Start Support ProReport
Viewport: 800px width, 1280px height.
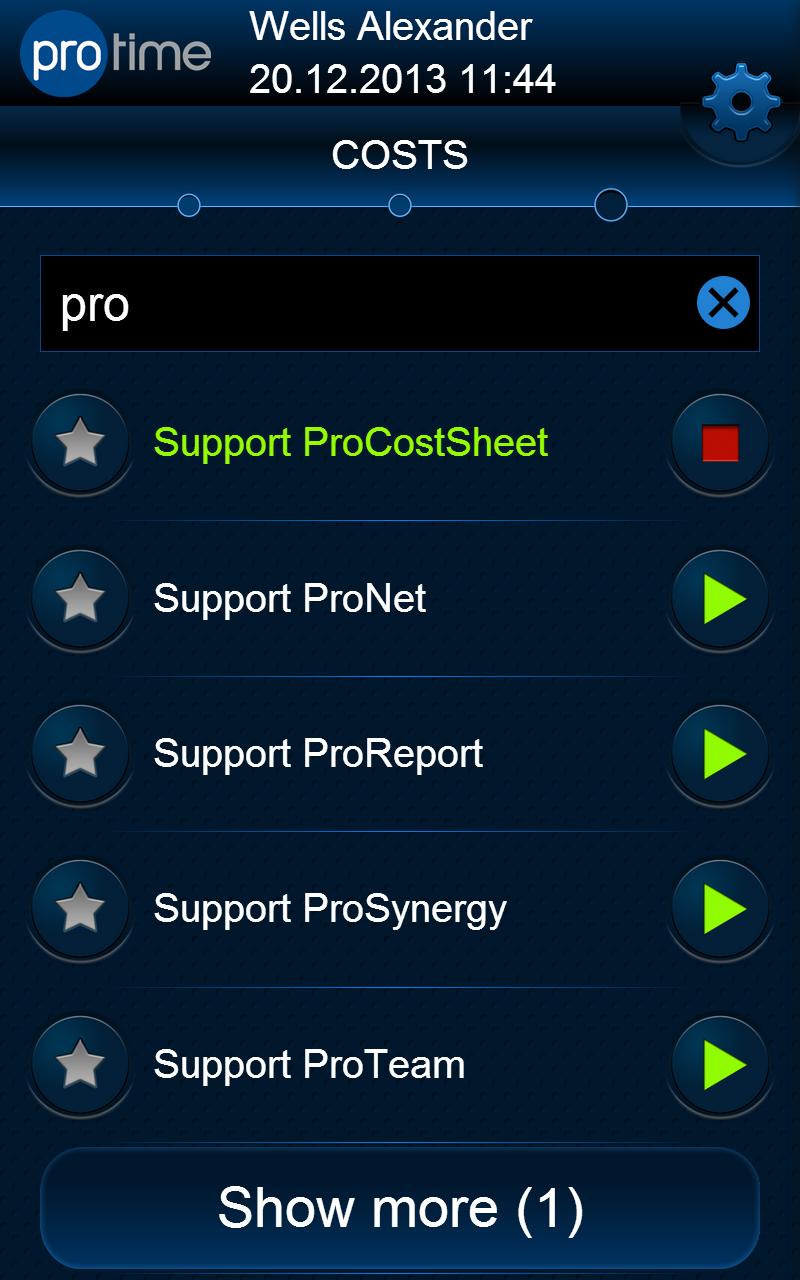click(720, 754)
